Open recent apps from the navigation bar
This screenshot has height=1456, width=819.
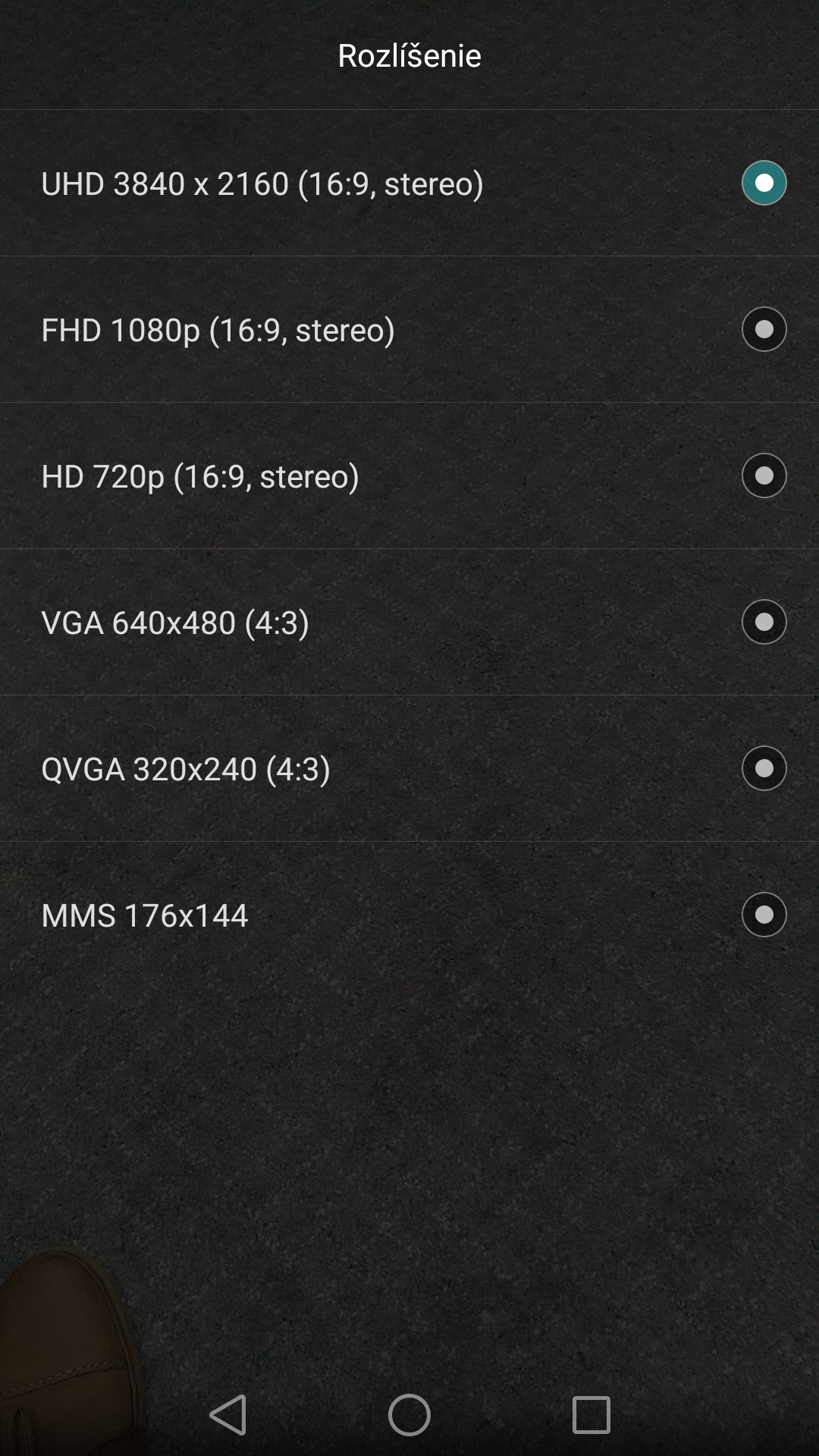point(591,1415)
